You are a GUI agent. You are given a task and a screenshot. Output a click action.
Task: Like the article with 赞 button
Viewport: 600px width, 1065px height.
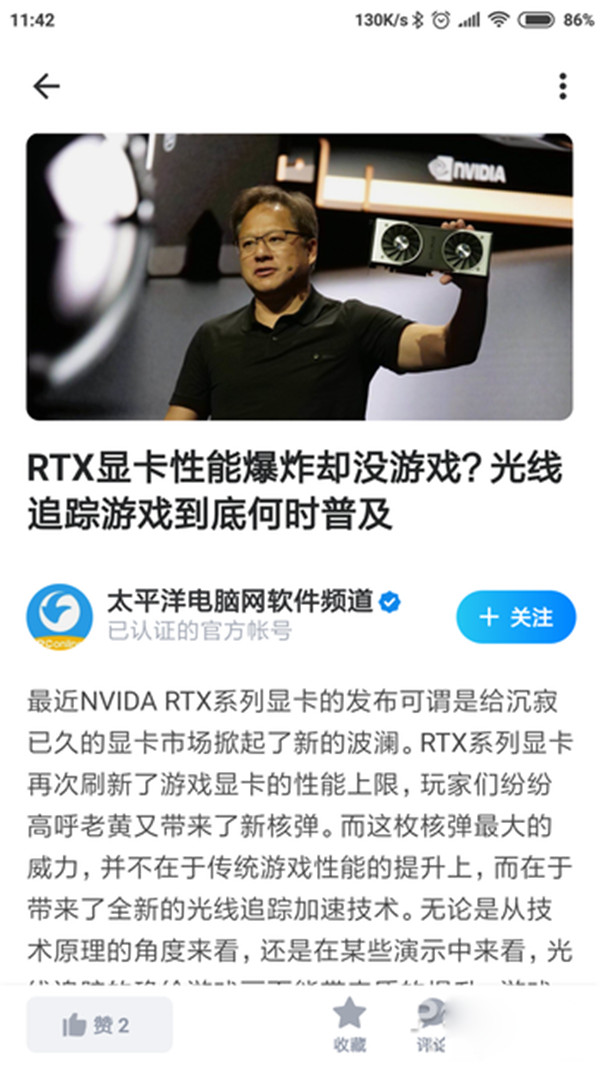point(99,1025)
